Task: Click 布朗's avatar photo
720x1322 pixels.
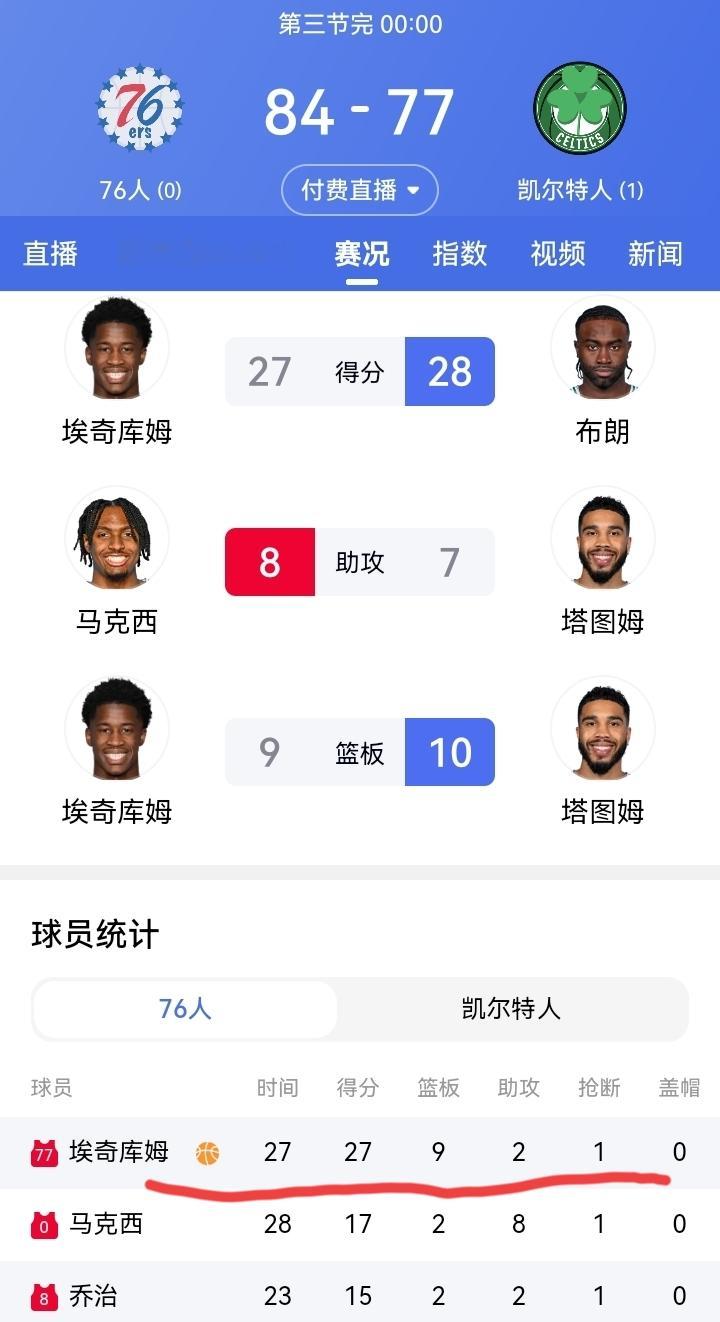Action: 603,348
